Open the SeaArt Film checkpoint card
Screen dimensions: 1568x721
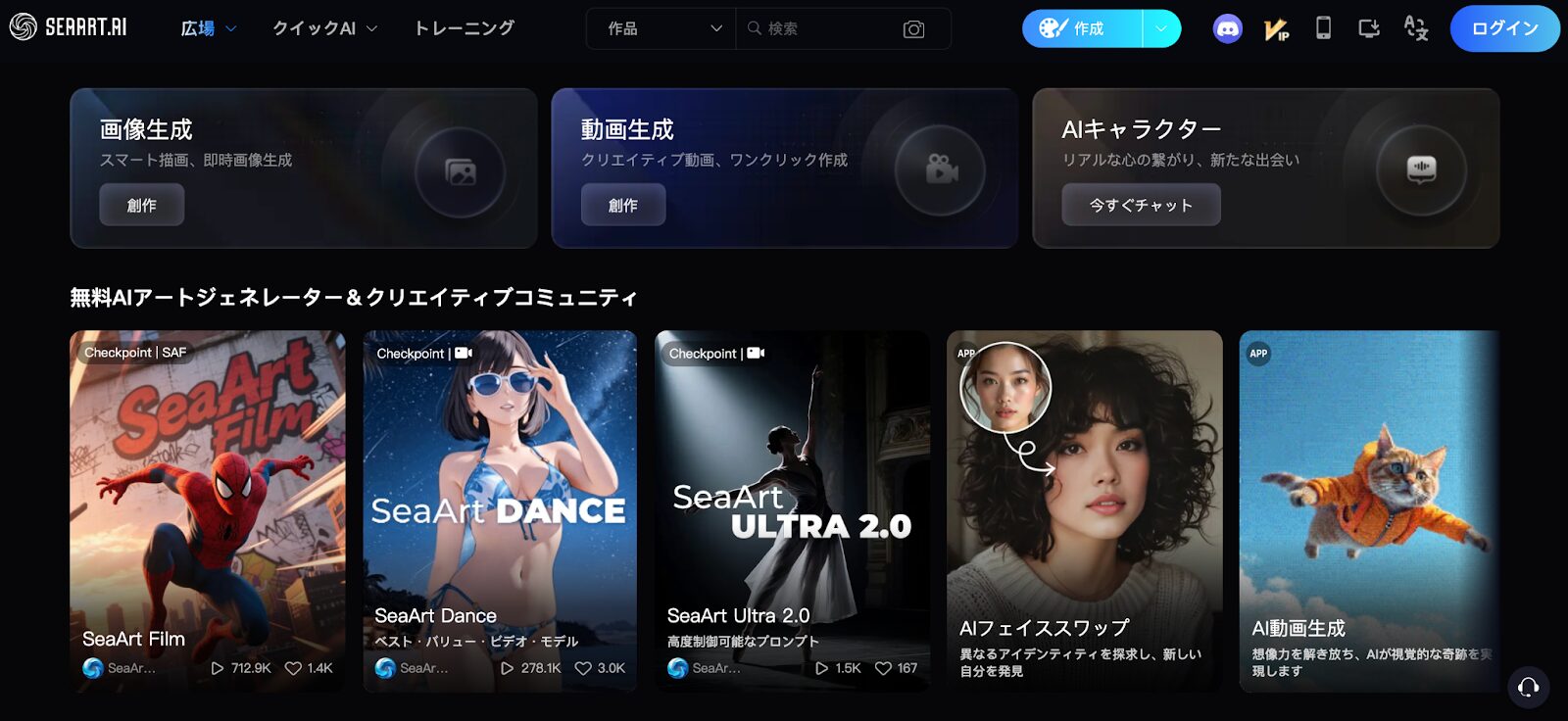point(207,509)
